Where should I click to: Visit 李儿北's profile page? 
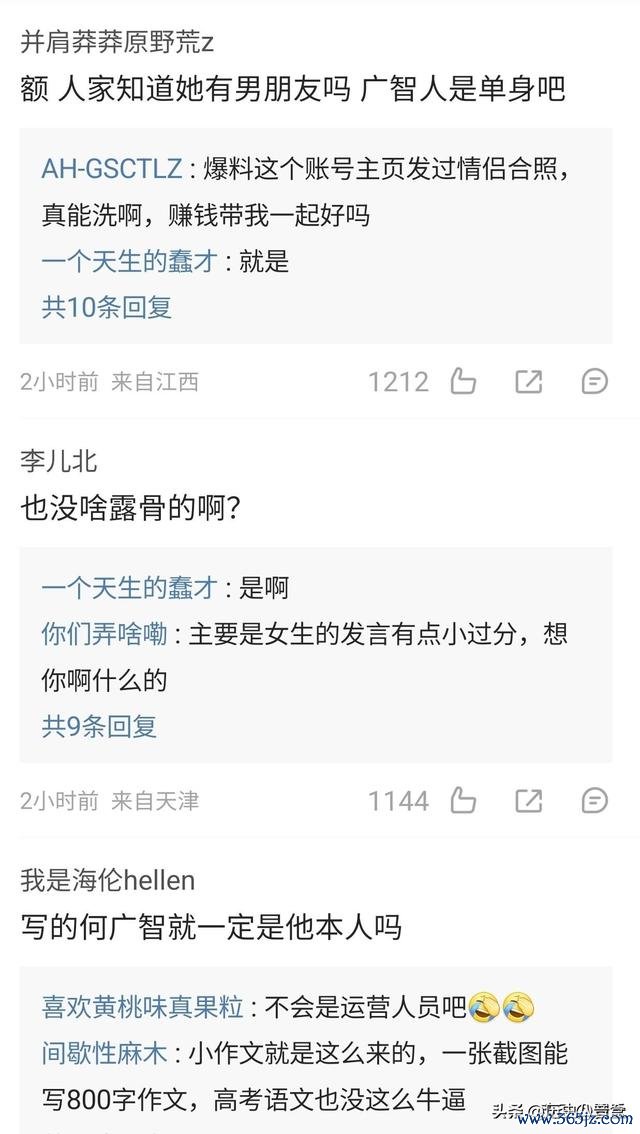58,461
